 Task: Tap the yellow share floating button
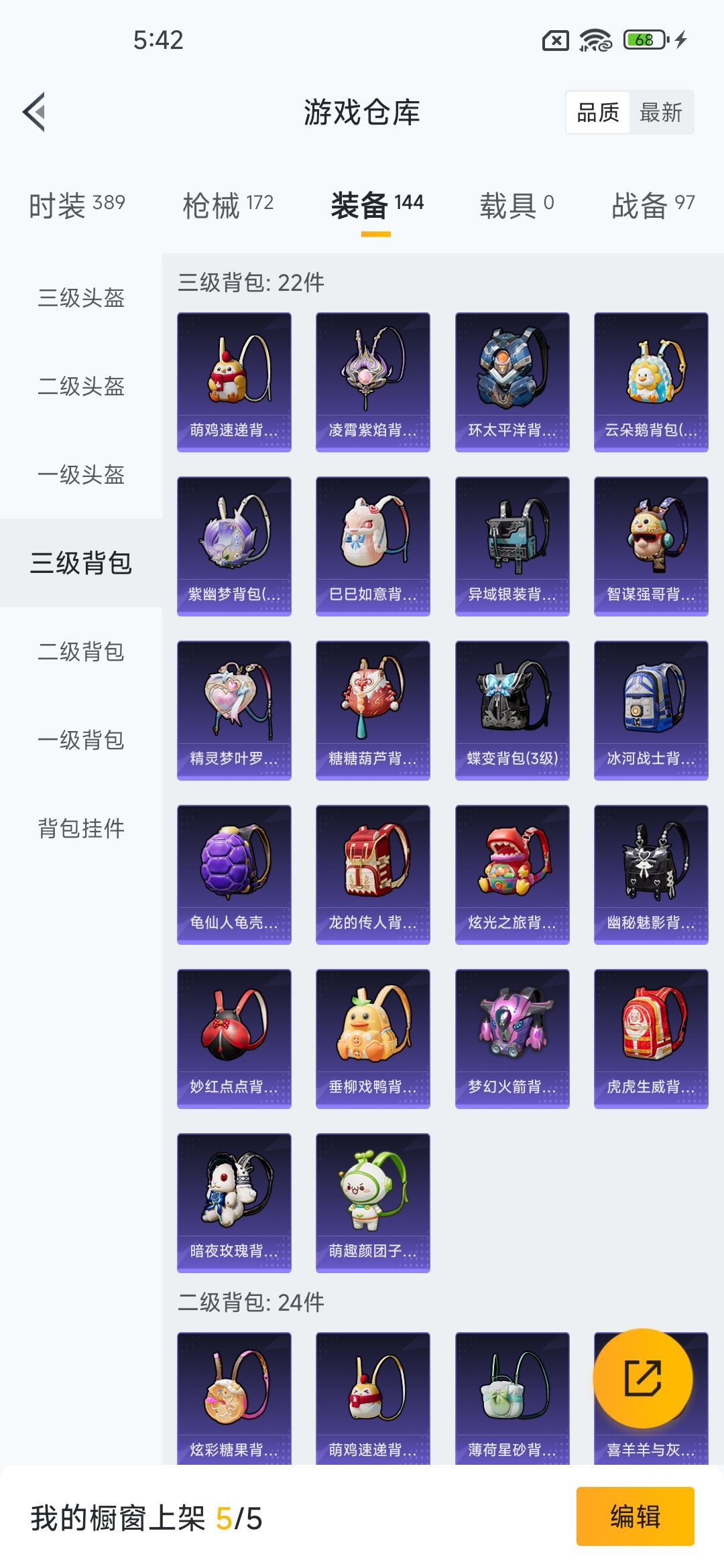643,1378
